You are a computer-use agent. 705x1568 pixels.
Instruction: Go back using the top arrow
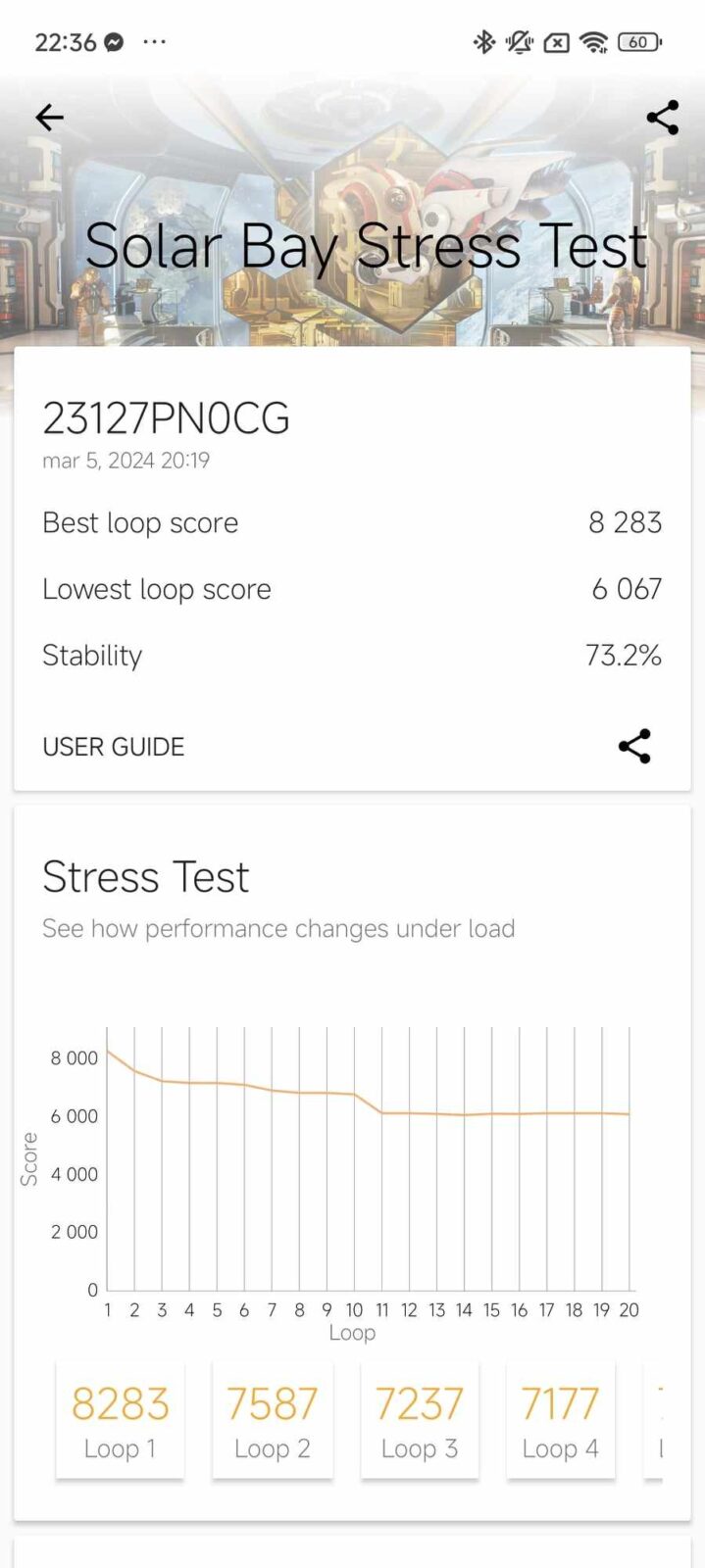(49, 119)
